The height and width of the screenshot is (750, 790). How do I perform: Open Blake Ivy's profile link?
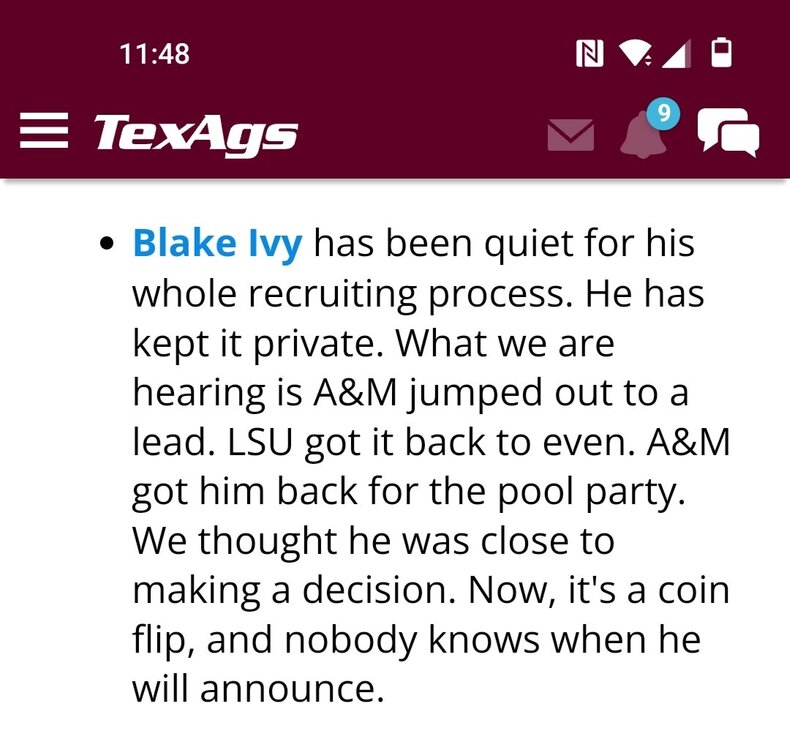tap(217, 243)
